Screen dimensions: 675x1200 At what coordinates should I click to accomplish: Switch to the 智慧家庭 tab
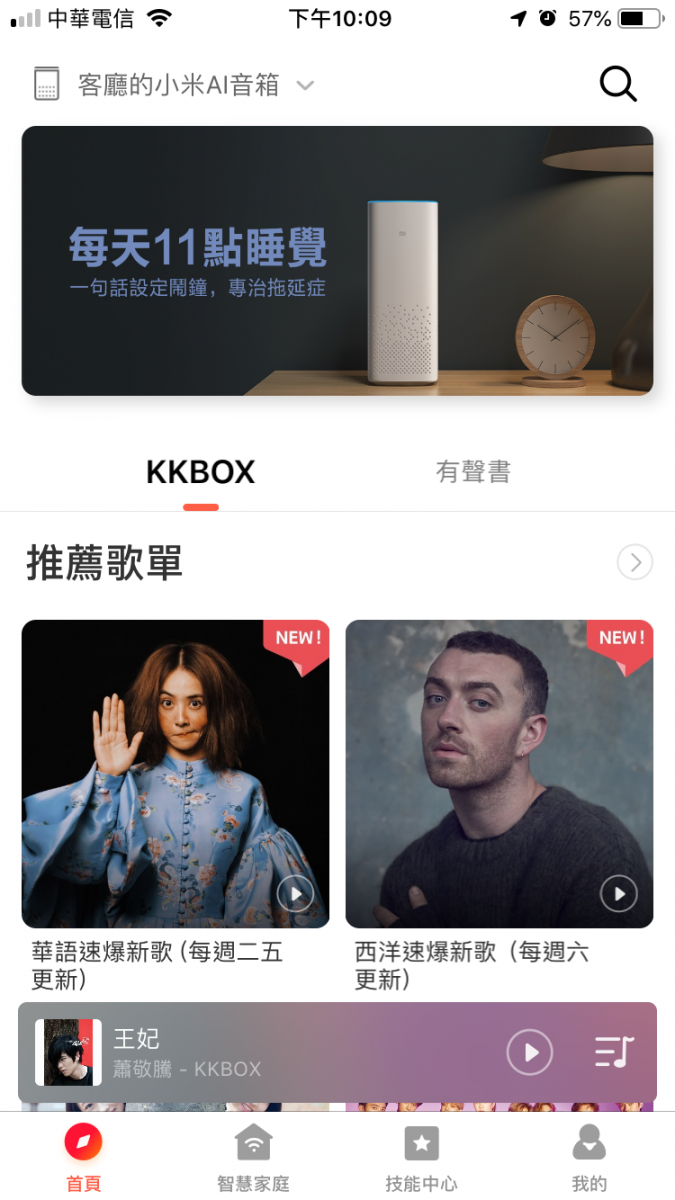(253, 1156)
